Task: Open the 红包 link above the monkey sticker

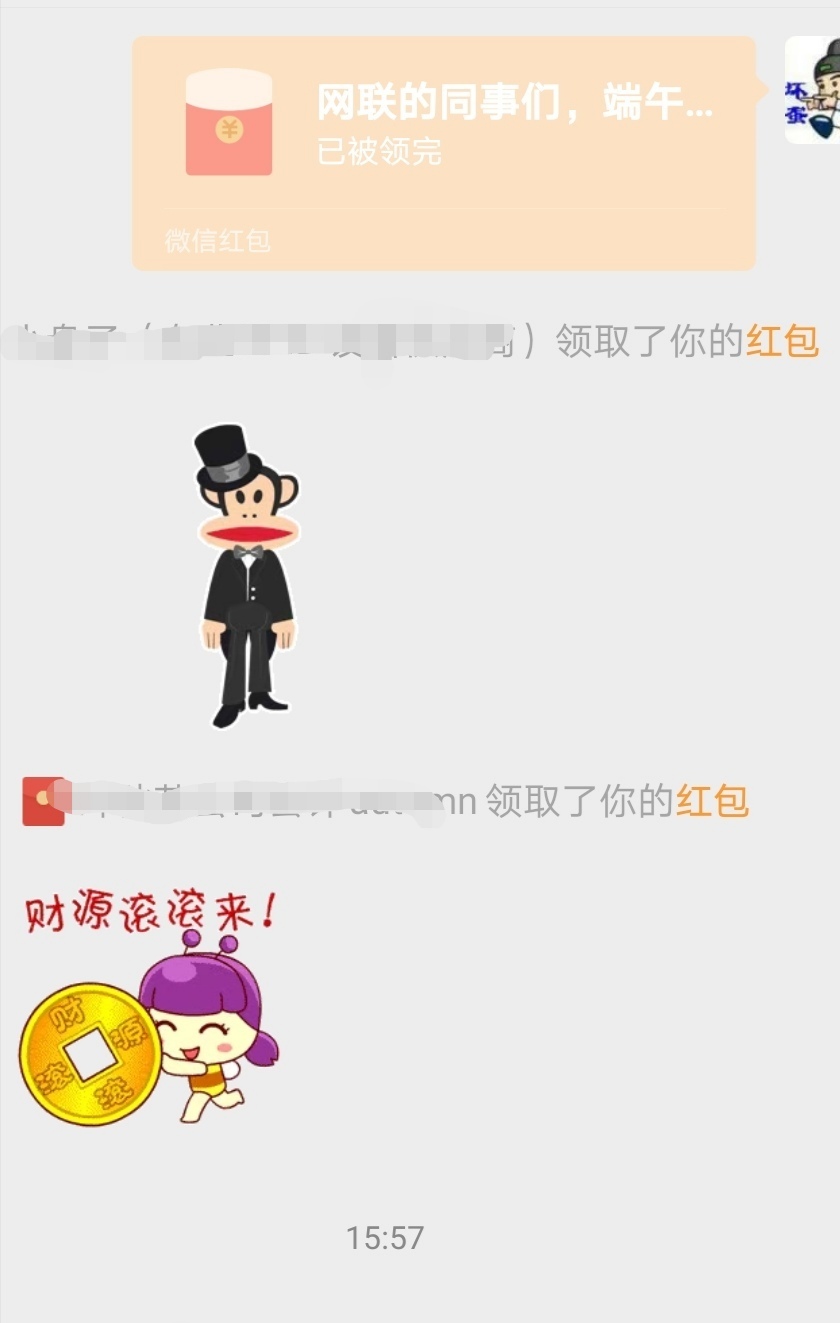Action: (x=782, y=342)
